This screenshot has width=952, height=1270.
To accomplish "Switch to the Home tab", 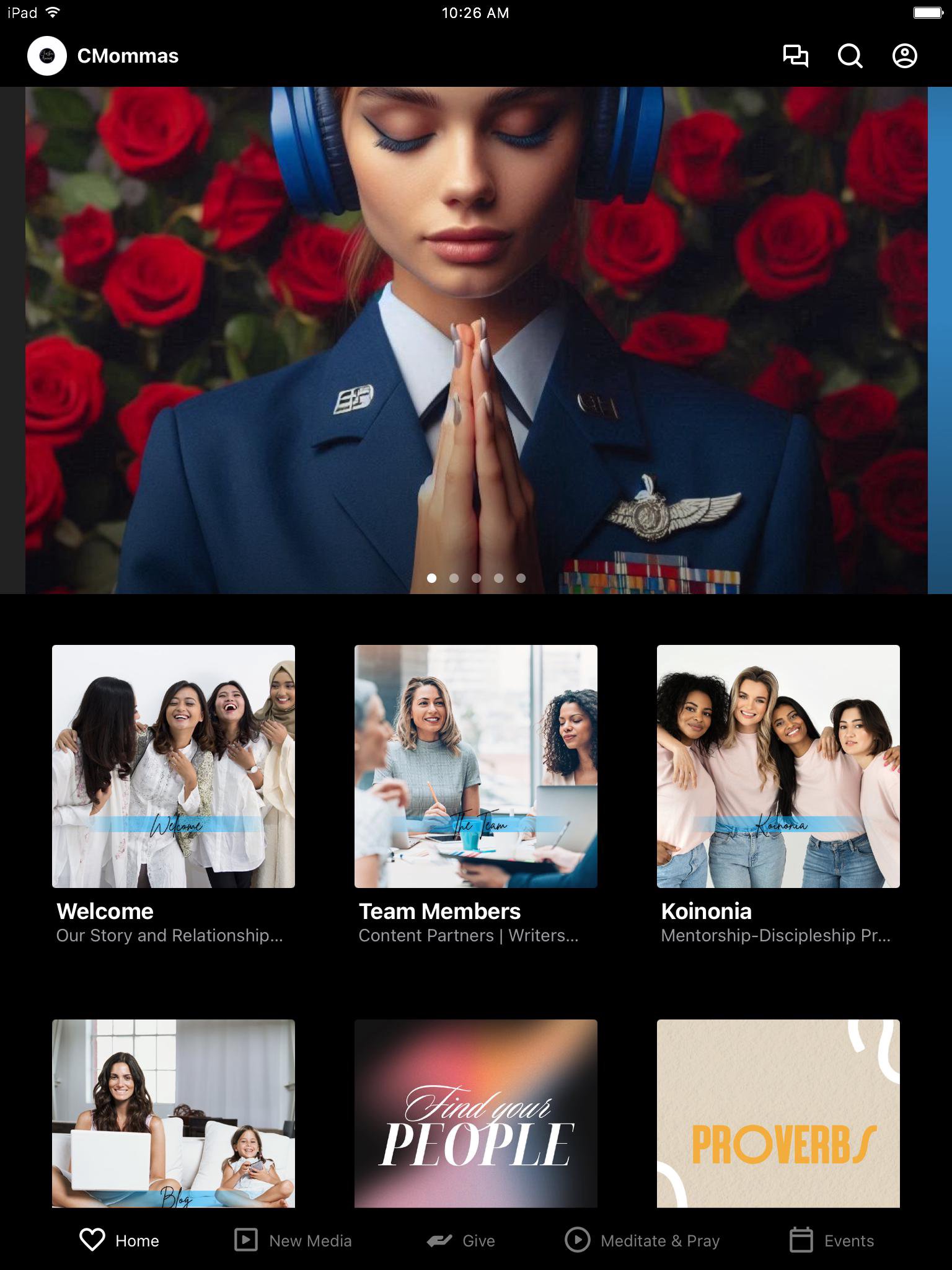I will point(120,1240).
